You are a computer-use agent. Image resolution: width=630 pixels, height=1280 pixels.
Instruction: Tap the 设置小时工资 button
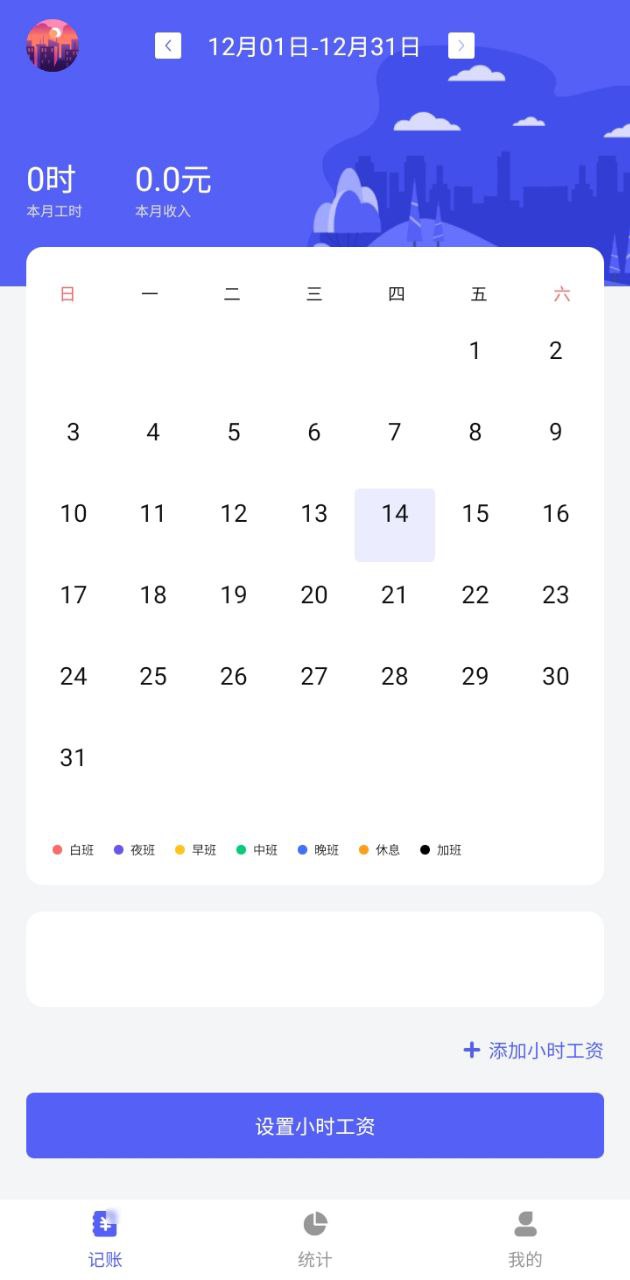point(315,1126)
